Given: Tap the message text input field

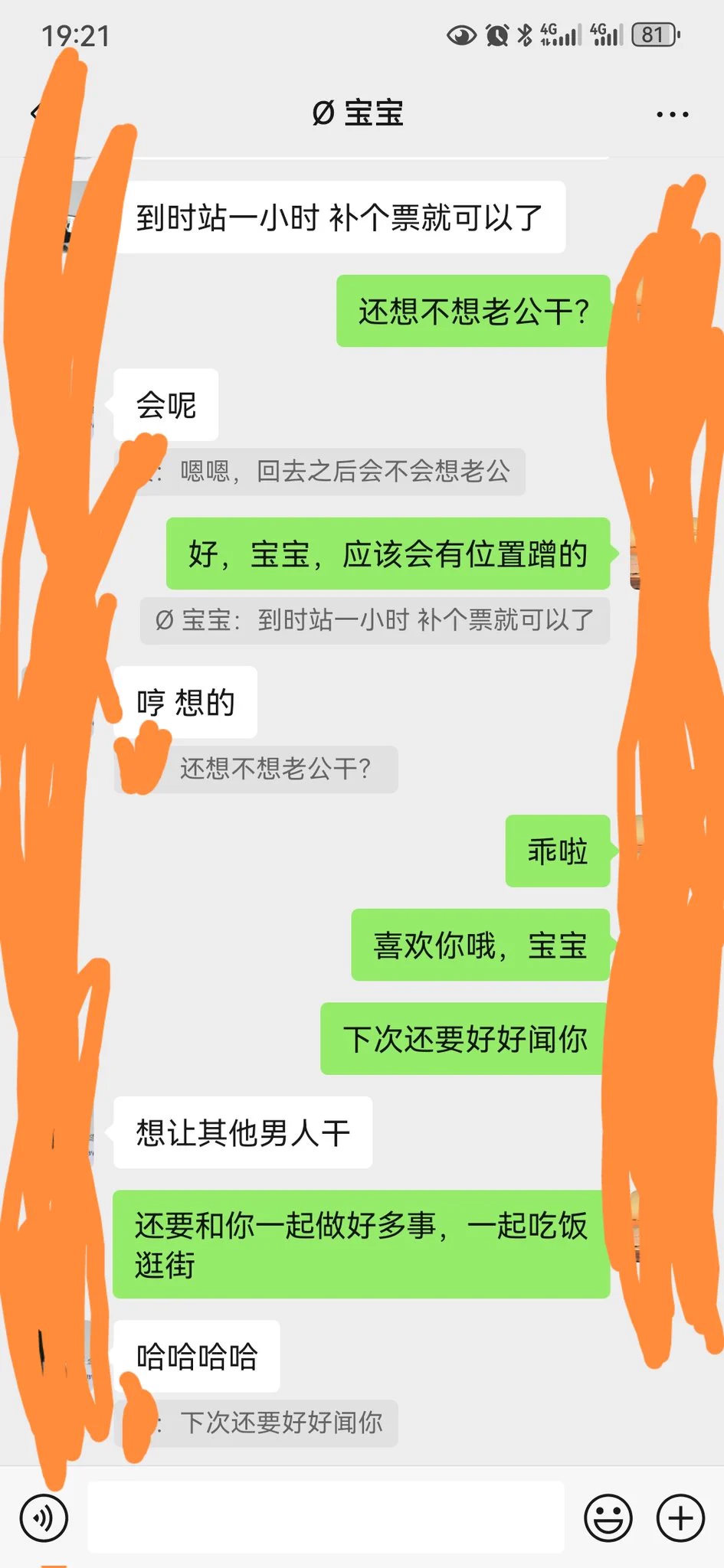Looking at the screenshot, I should click(x=326, y=1517).
